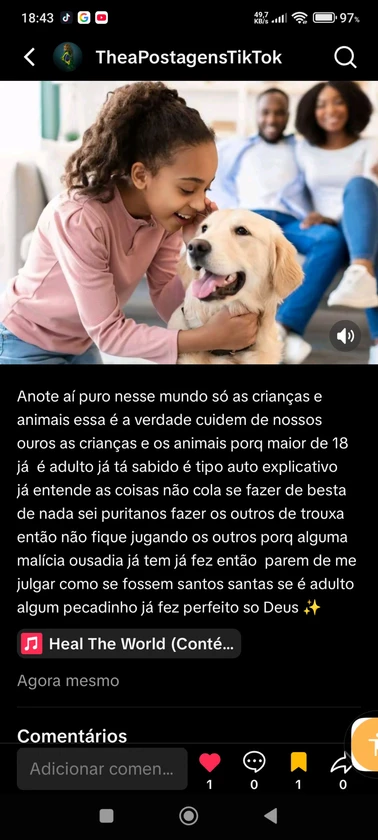The image size is (378, 840).
Task: Open the search magnifier icon
Action: click(345, 57)
